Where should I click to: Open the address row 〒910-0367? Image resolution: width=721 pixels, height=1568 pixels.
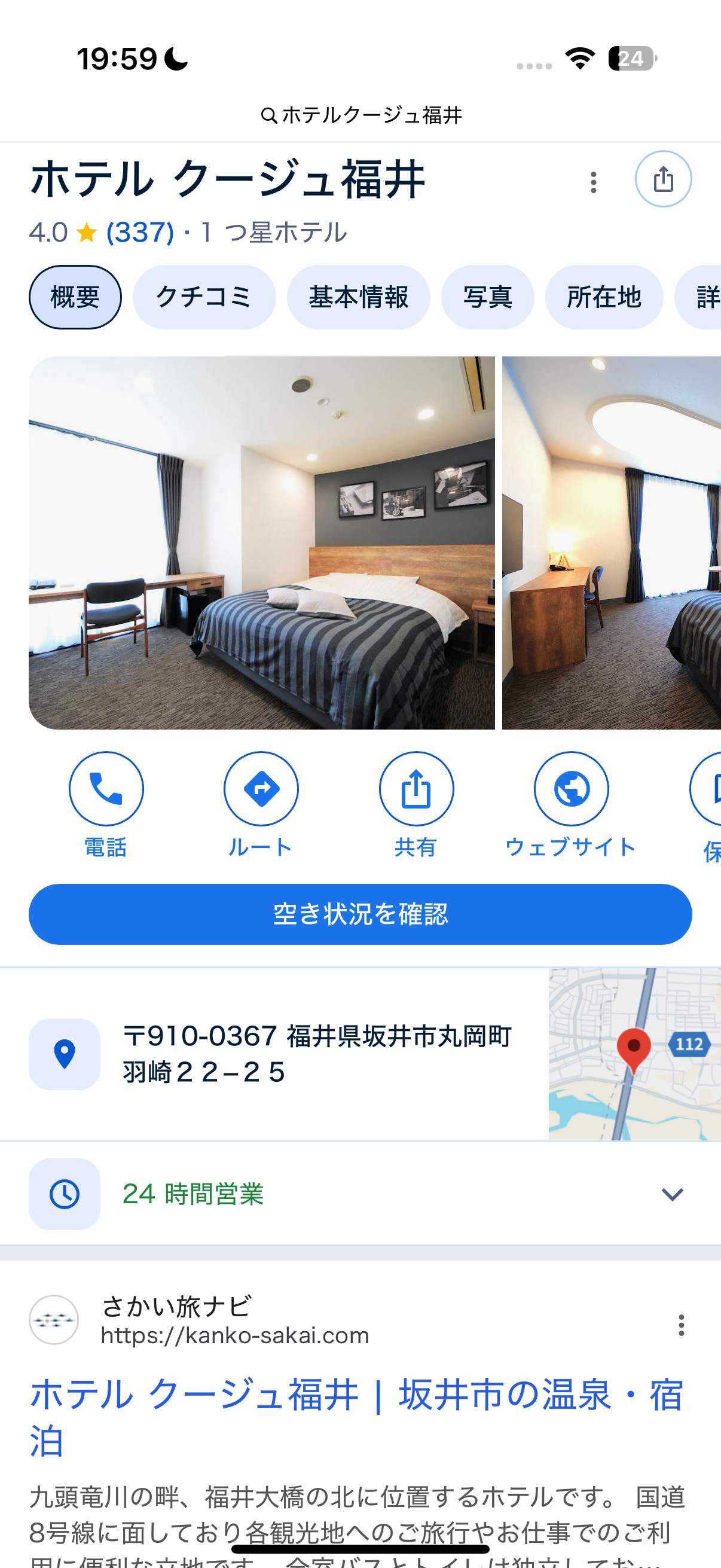(316, 1054)
